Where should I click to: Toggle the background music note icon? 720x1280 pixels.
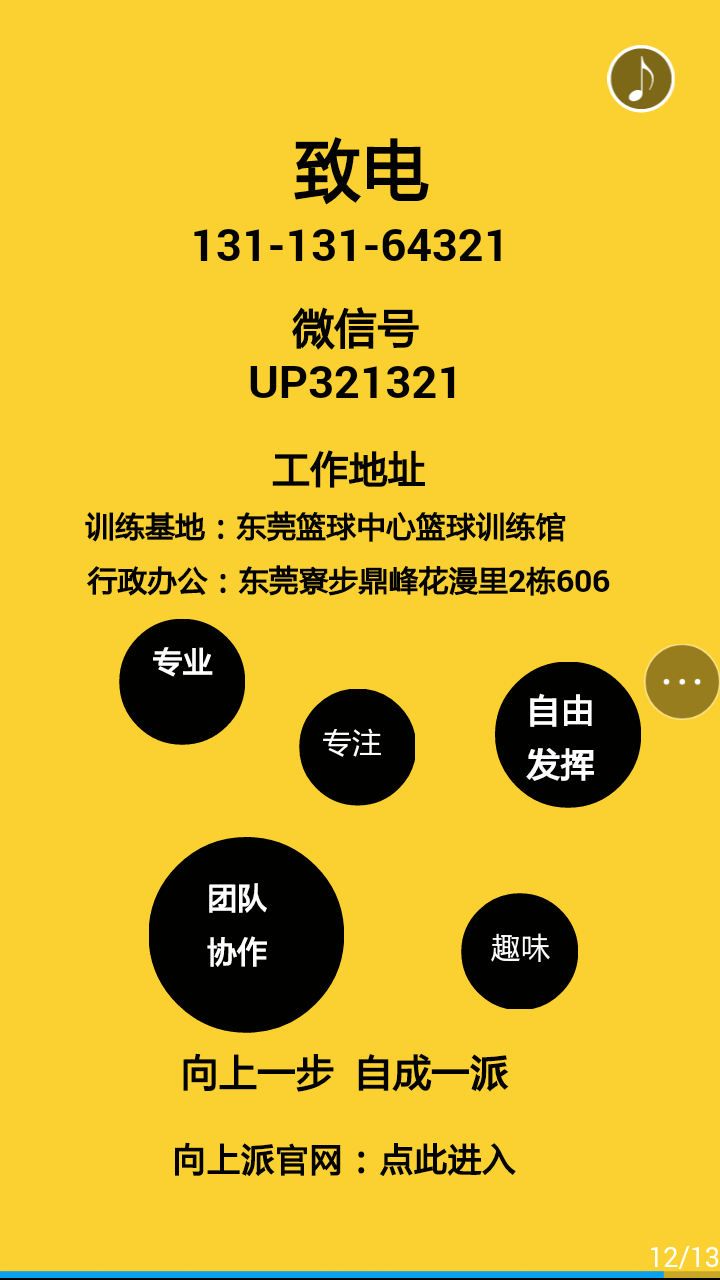point(641,79)
